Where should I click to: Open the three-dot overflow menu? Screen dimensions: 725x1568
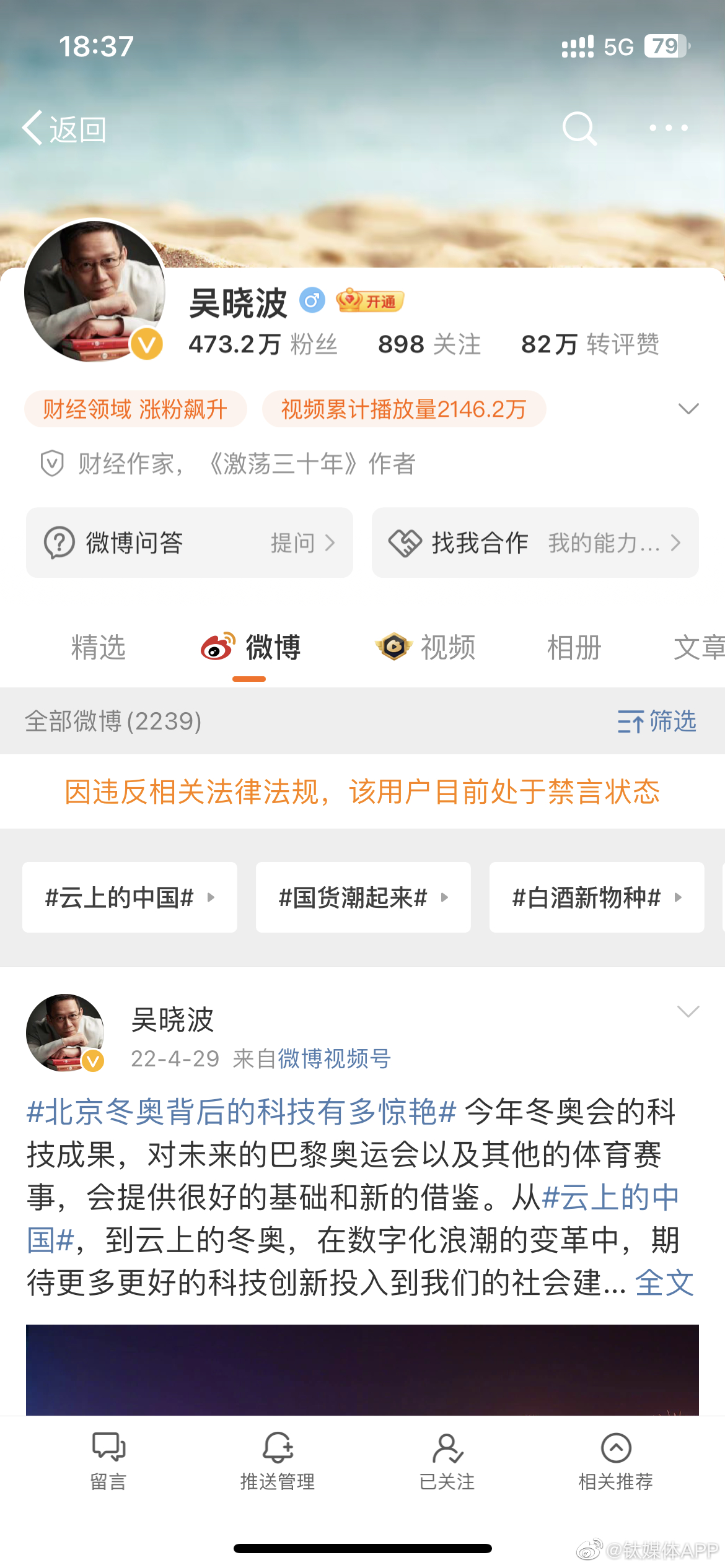pos(668,128)
